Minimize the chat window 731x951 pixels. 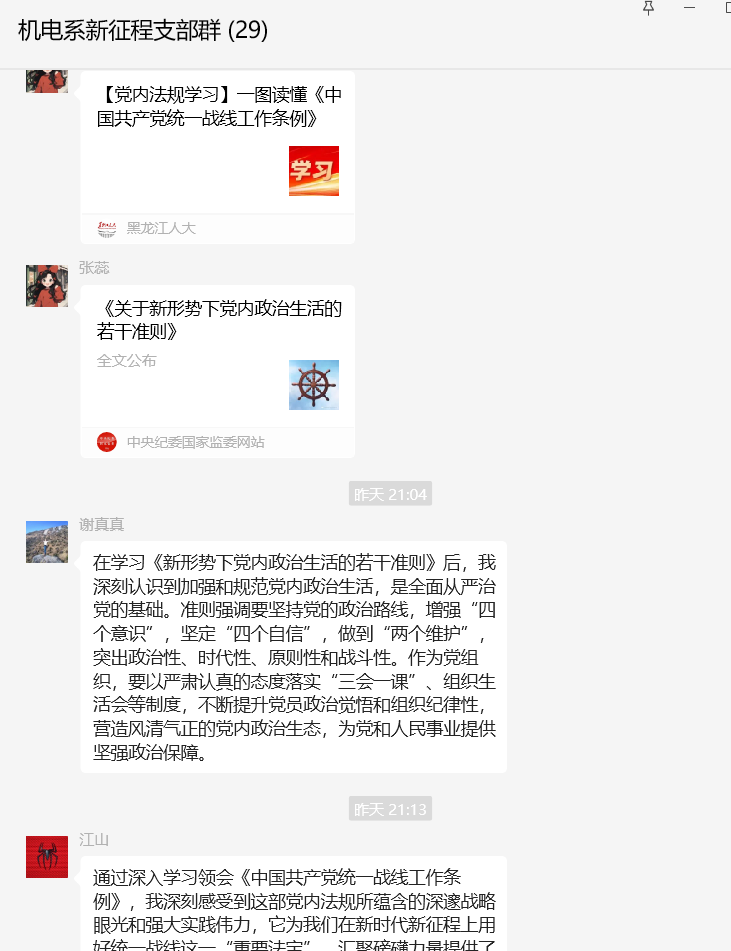689,8
